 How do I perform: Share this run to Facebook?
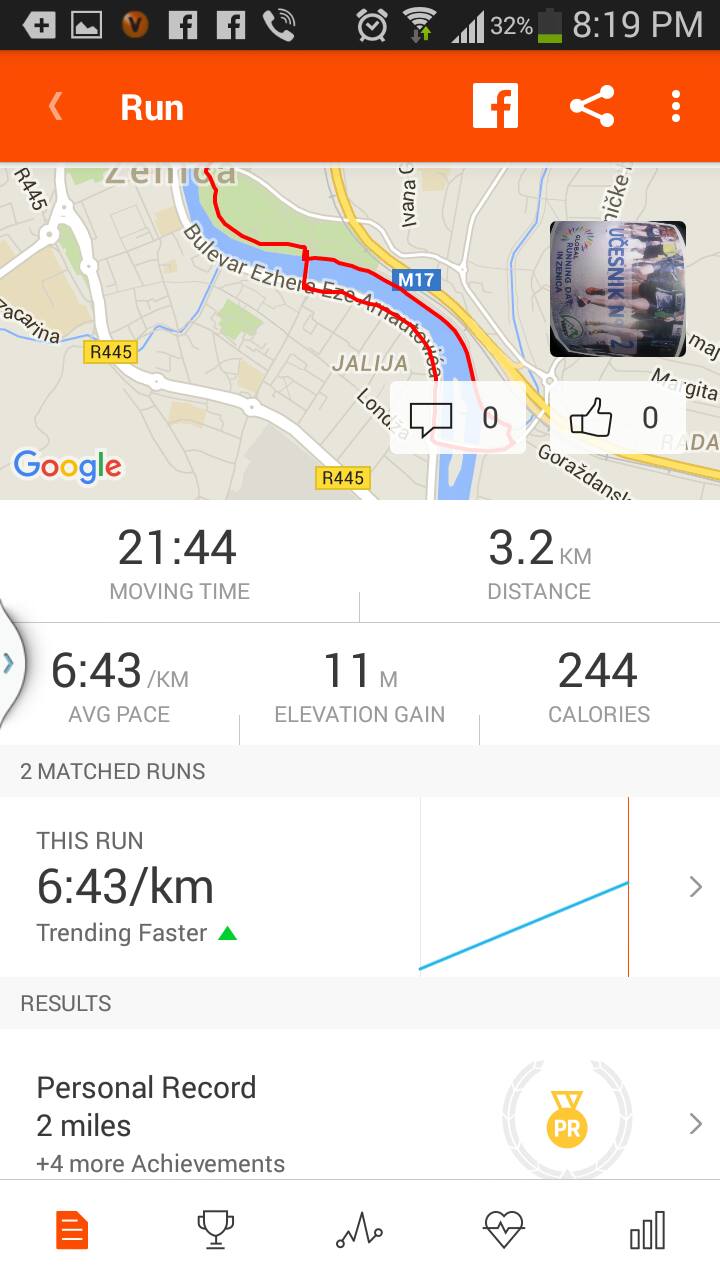pyautogui.click(x=496, y=107)
